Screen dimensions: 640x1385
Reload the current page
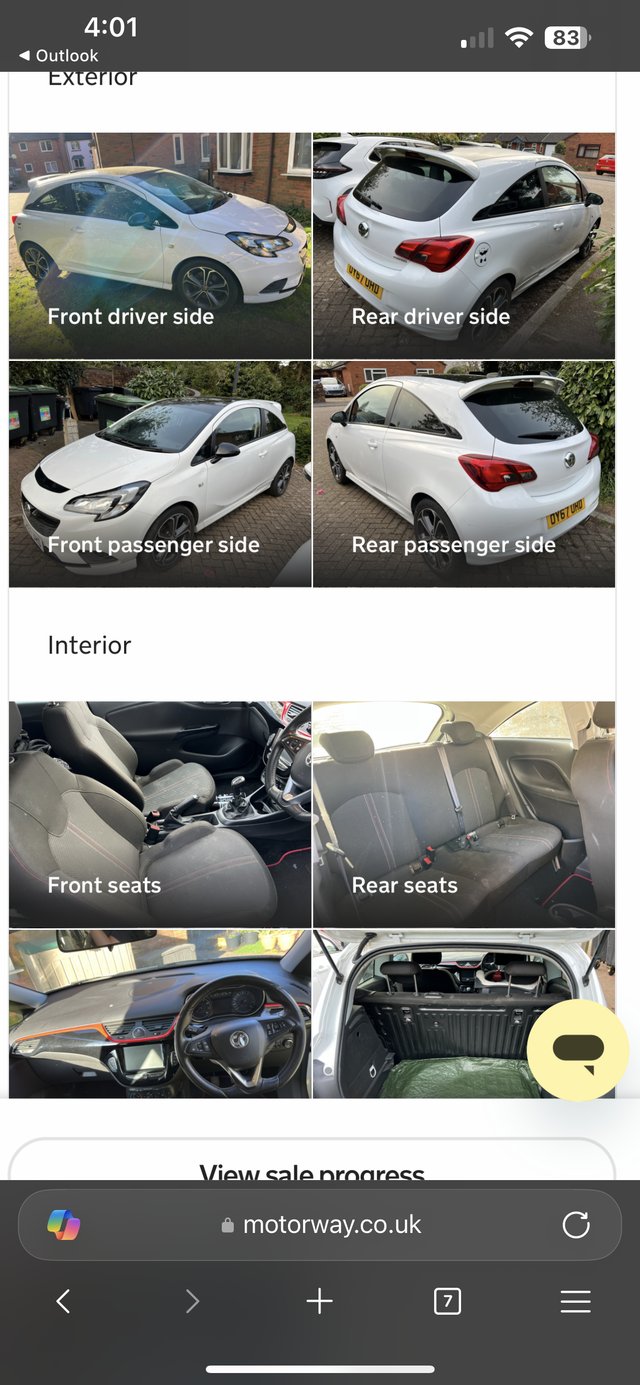click(576, 1225)
